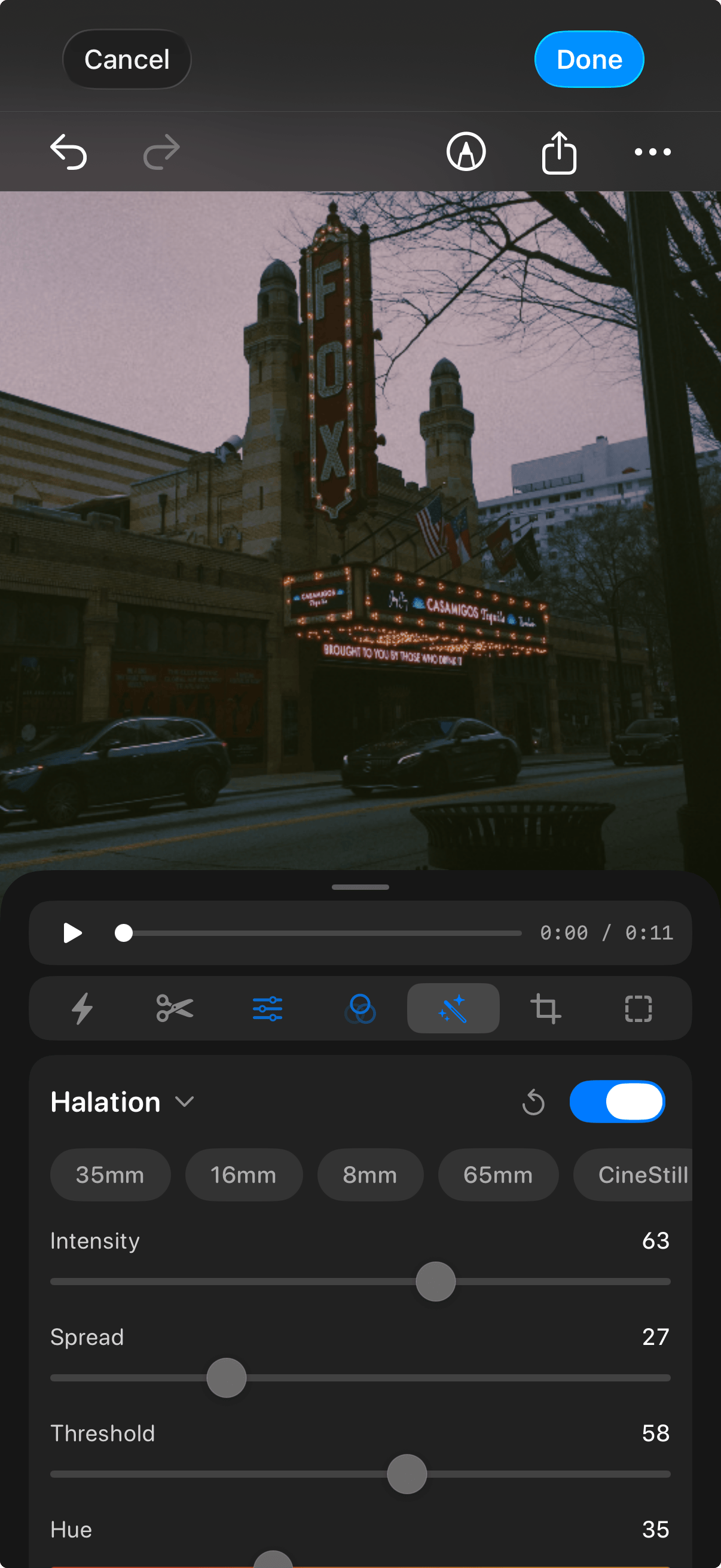The height and width of the screenshot is (1568, 721).
Task: Collapse the panel using the drag handle
Action: [360, 887]
